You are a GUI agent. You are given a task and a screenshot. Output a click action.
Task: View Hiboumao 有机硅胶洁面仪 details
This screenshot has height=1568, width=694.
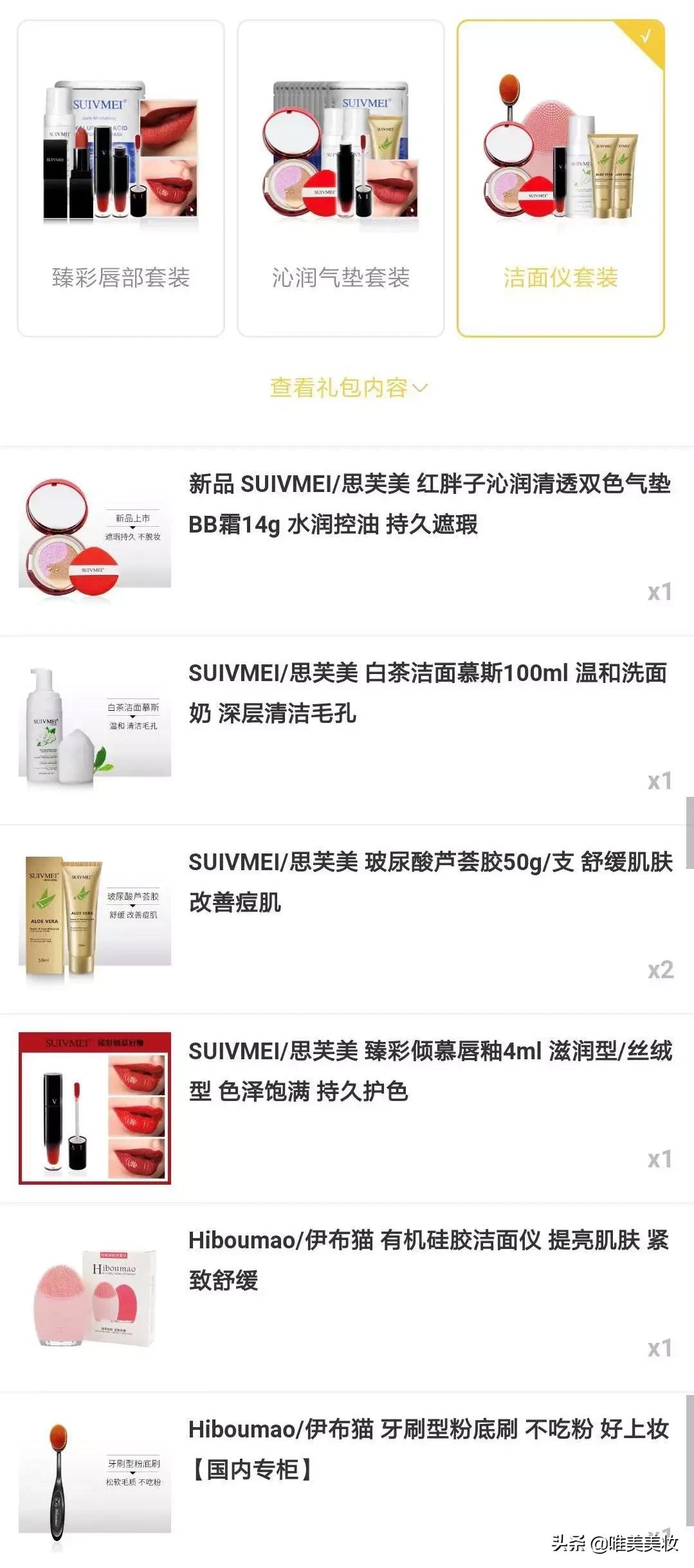[x=428, y=1260]
